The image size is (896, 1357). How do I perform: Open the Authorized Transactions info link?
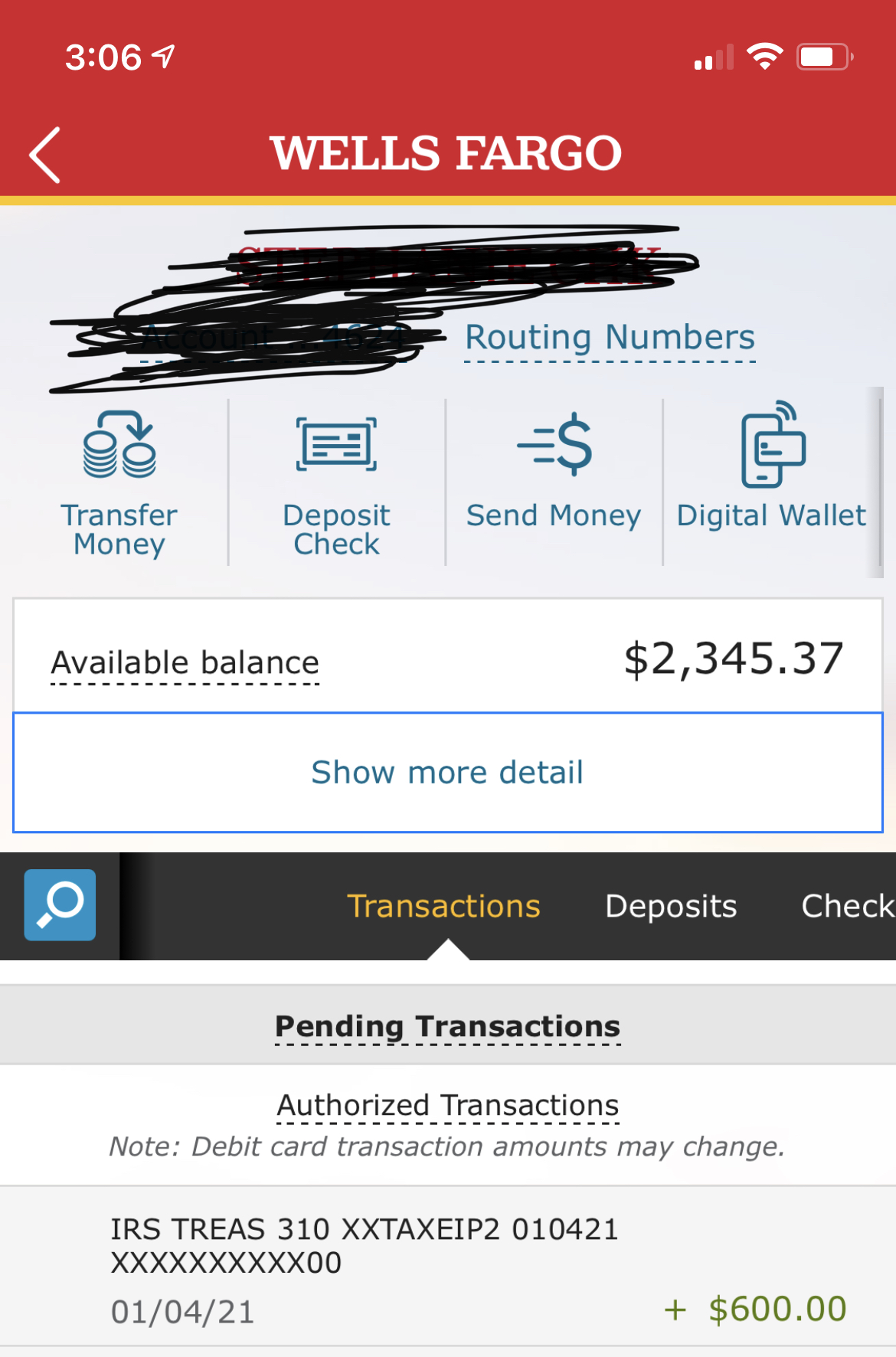[447, 1106]
